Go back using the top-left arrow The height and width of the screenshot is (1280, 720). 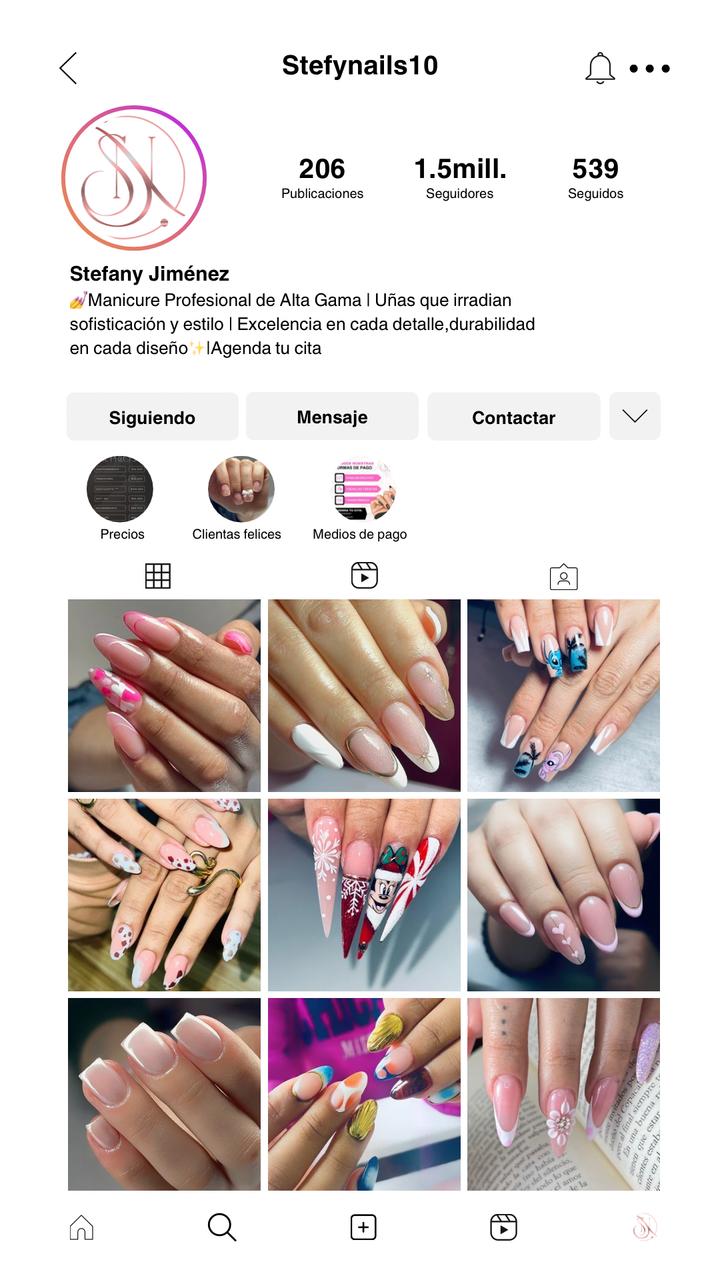(x=68, y=68)
